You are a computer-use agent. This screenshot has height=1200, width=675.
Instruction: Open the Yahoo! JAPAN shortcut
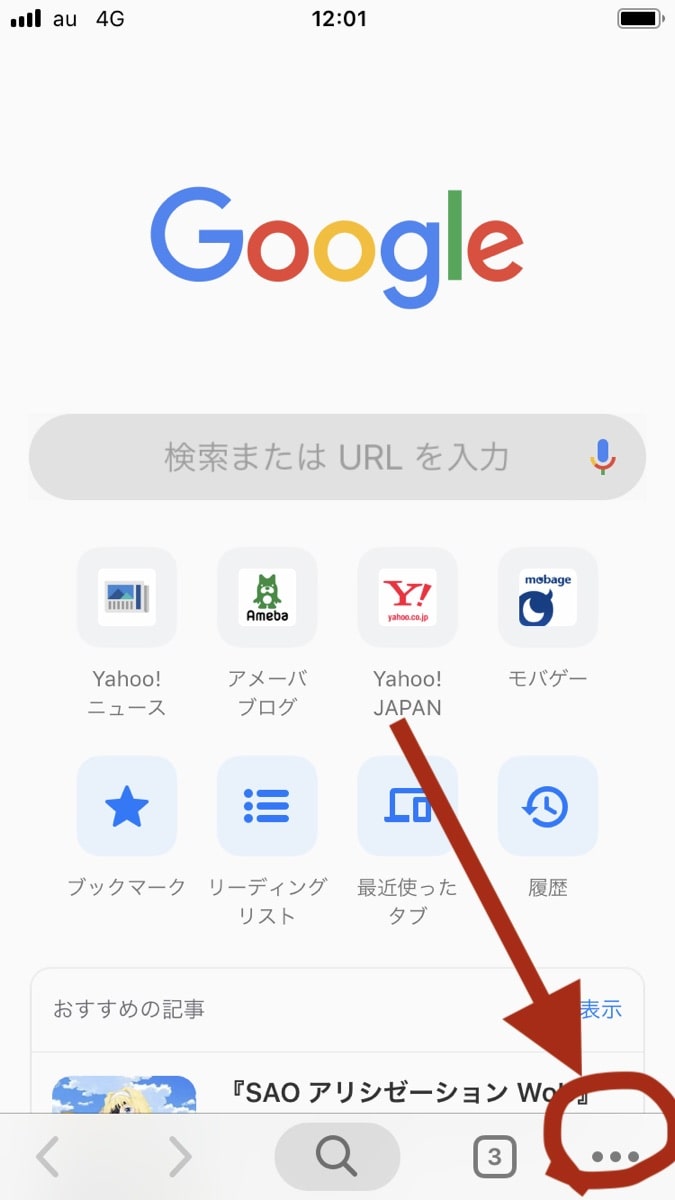coord(407,597)
